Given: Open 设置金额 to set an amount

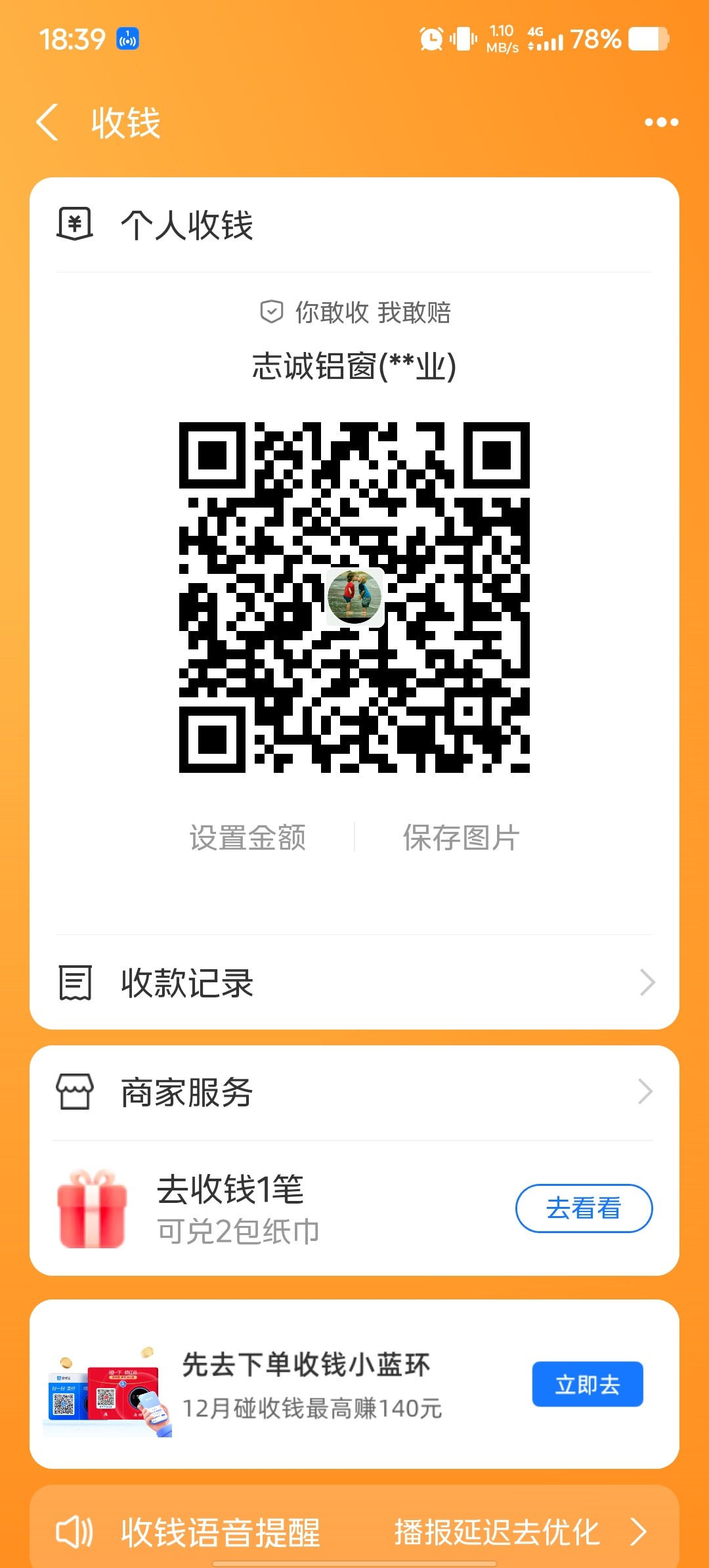Looking at the screenshot, I should [x=247, y=835].
